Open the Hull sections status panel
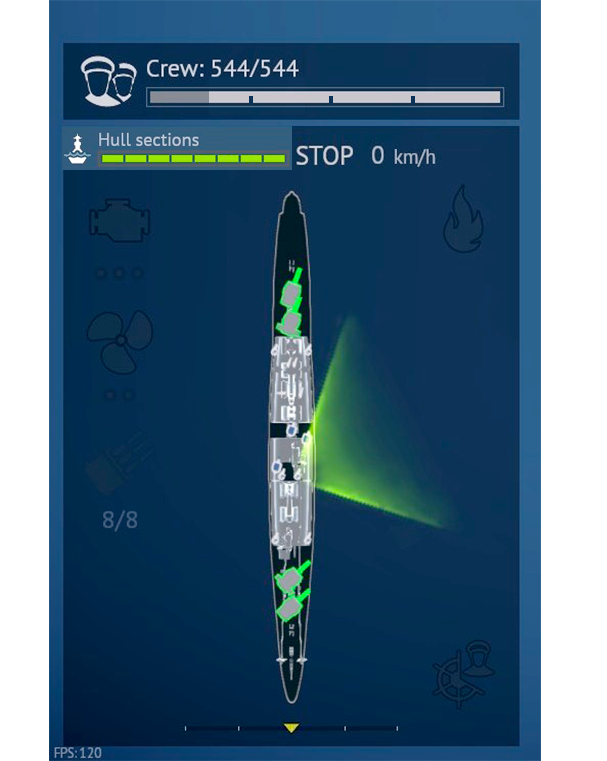 tap(177, 148)
